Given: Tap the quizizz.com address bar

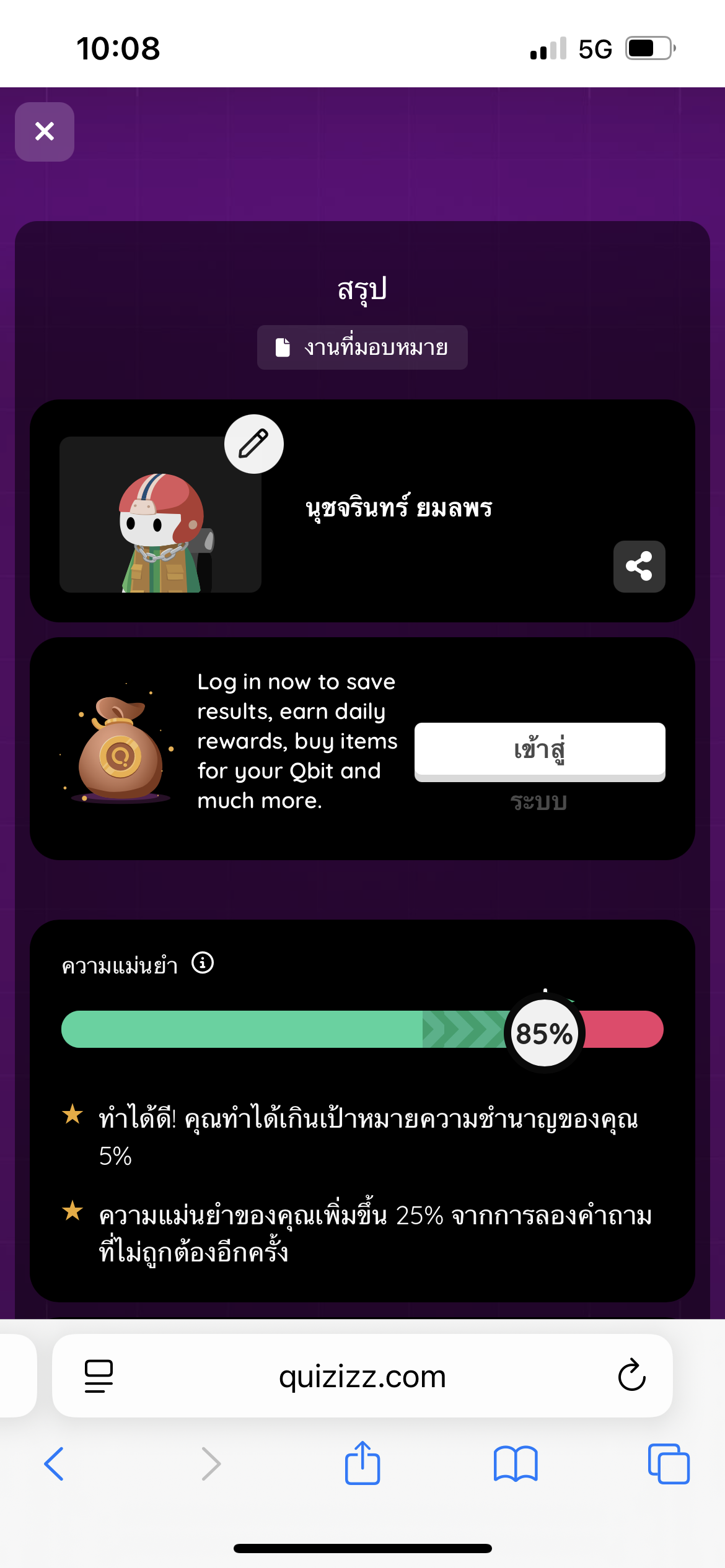Looking at the screenshot, I should point(362,1376).
